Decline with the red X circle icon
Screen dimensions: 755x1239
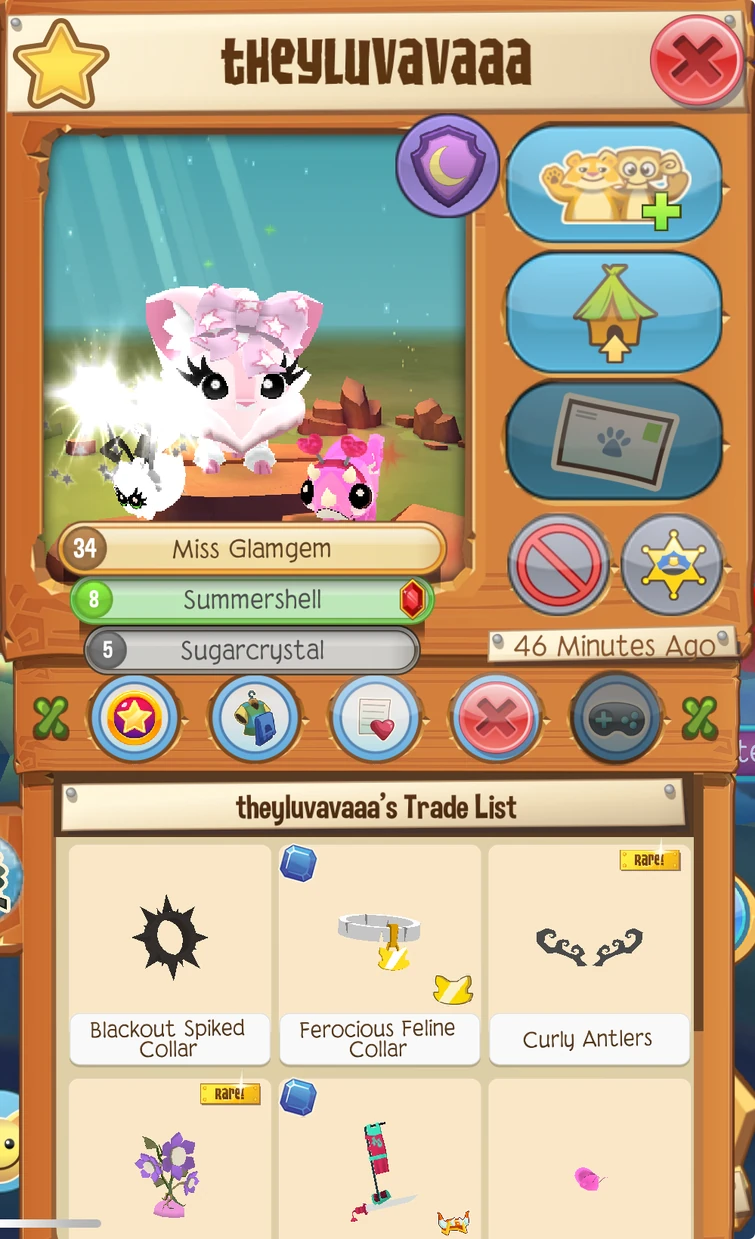[495, 718]
